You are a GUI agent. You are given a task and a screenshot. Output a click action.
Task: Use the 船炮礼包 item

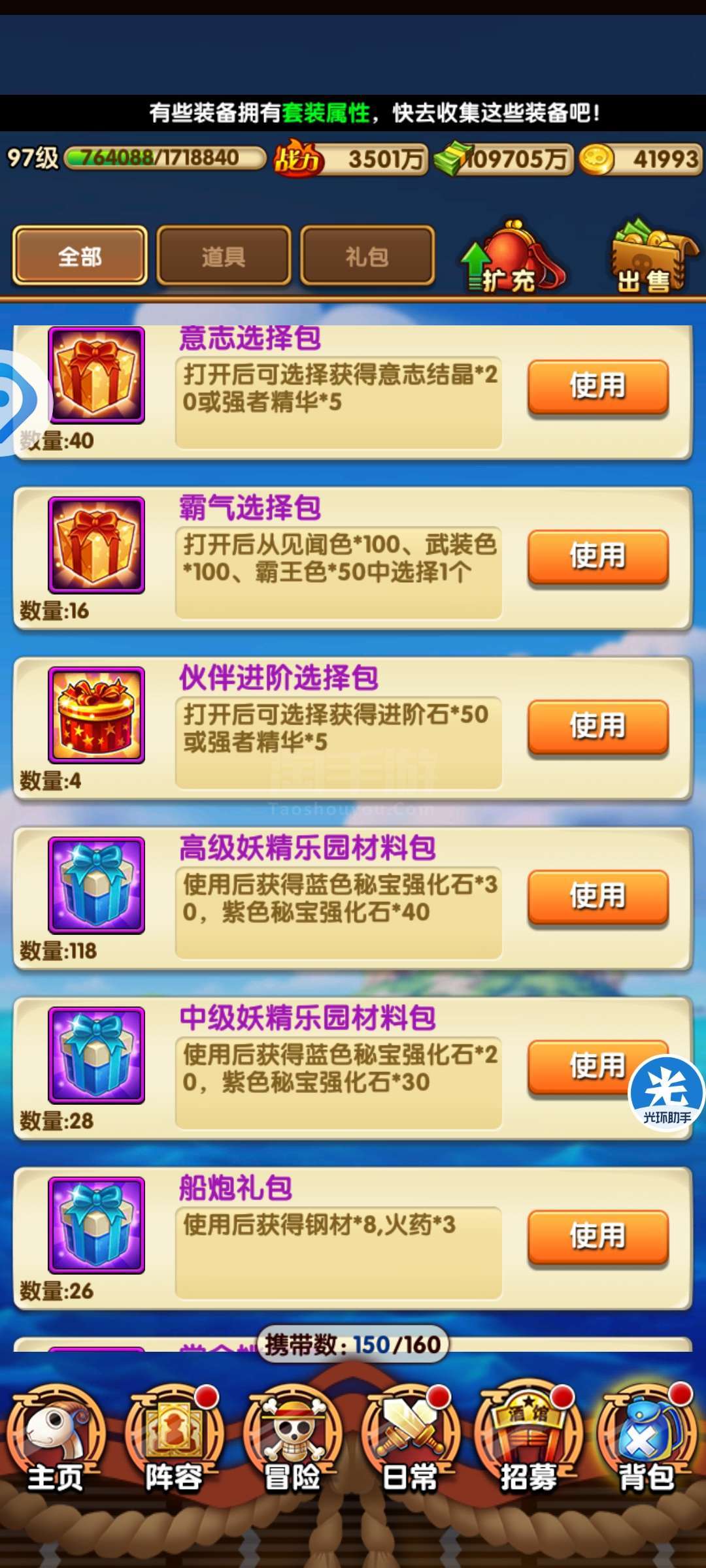click(597, 1235)
